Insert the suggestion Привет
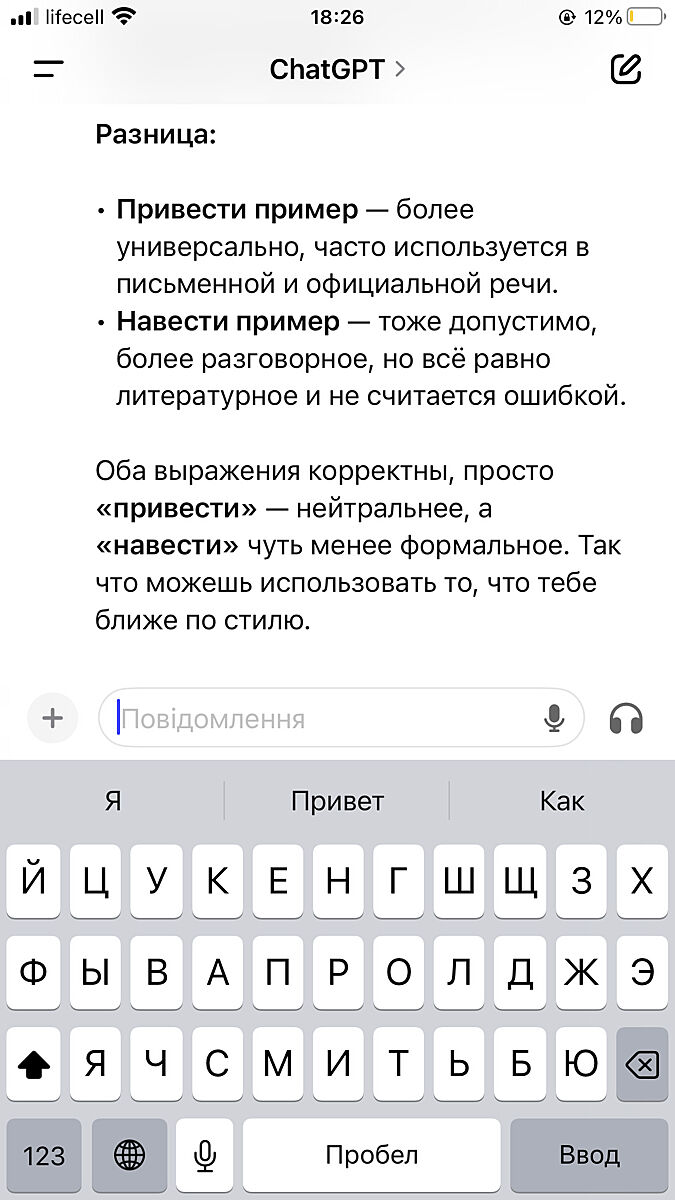This screenshot has width=675, height=1200. pos(337,801)
